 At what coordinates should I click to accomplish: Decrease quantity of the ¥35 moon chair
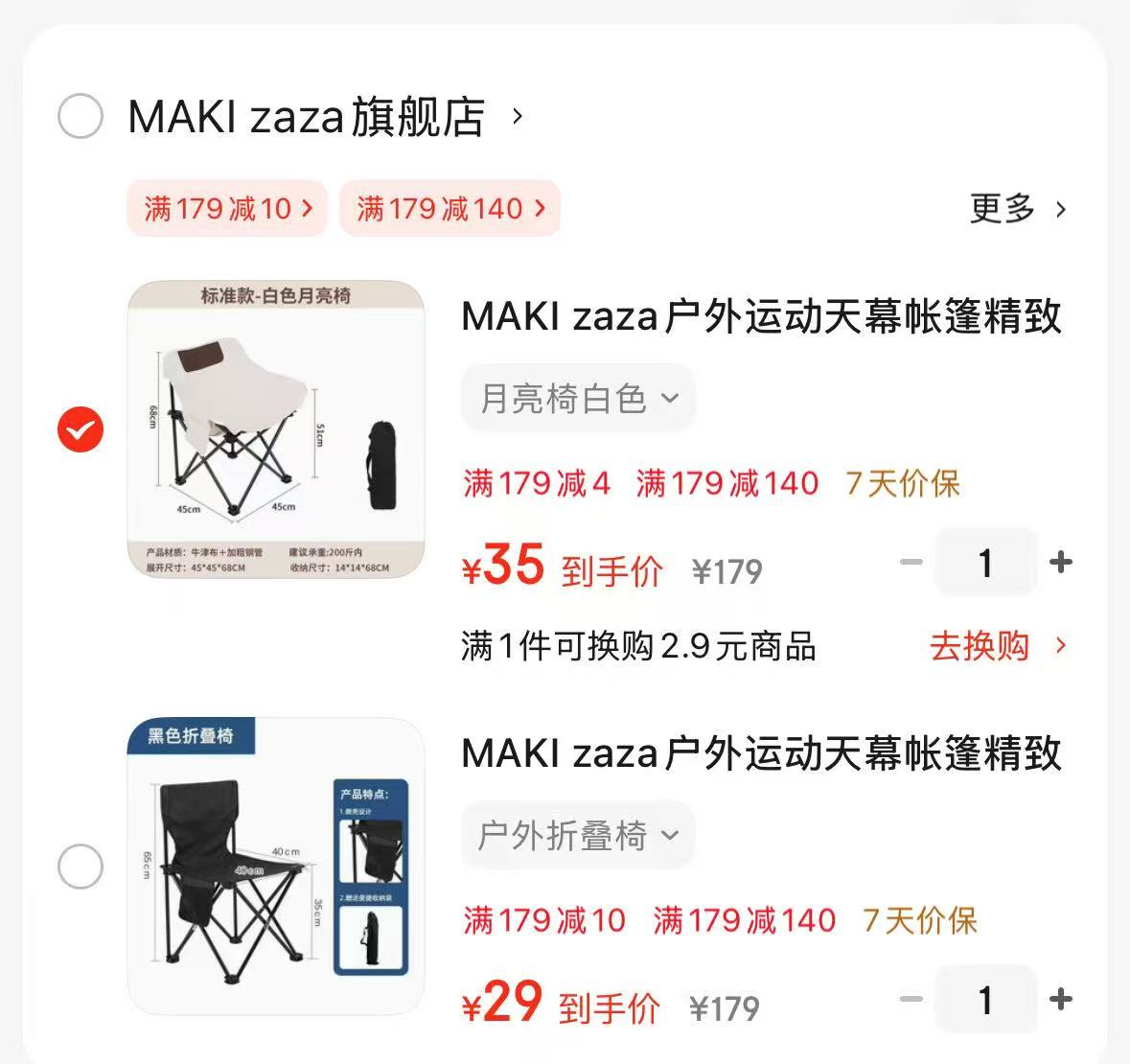pyautogui.click(x=911, y=562)
